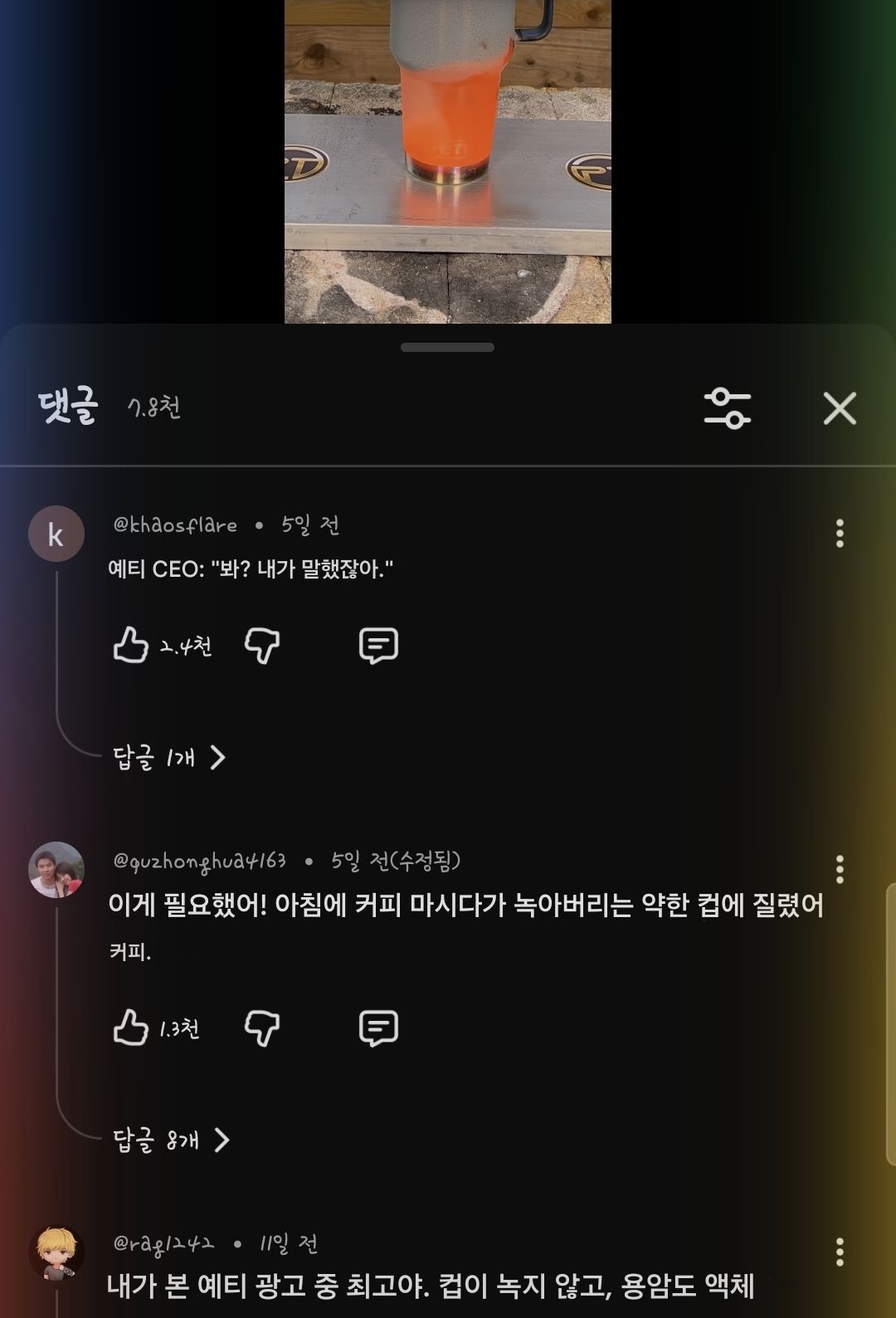Dislike the comment by @quzhonghua4163
896x1318 pixels.
(262, 1028)
